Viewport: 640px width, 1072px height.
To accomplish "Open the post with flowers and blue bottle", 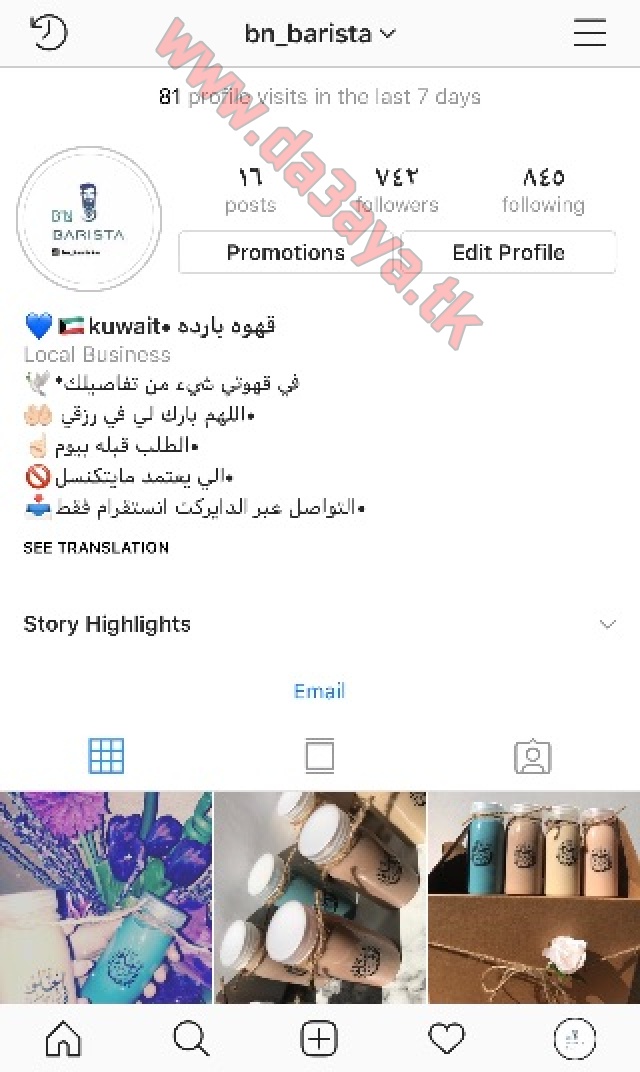I will (106, 898).
